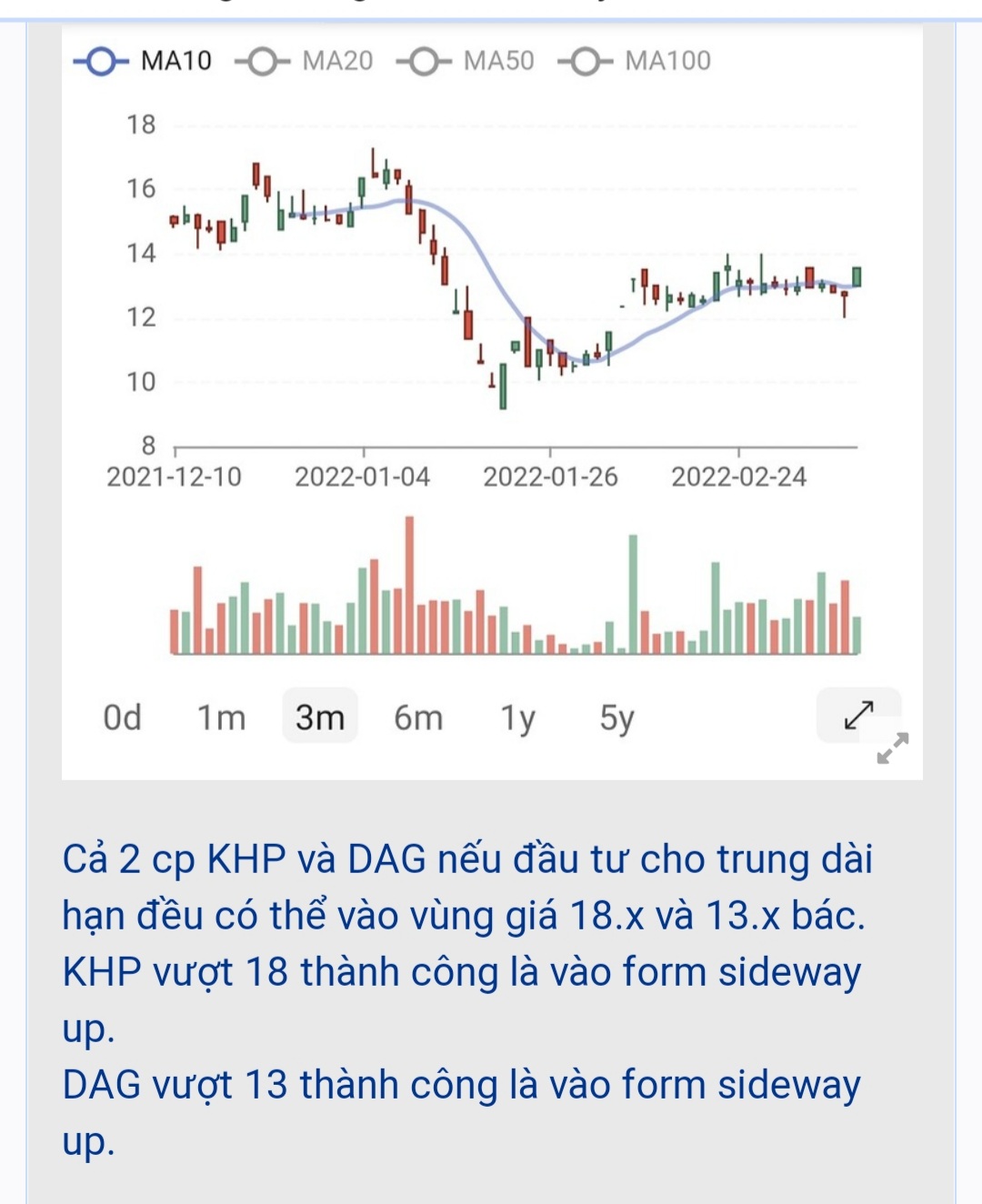Show the 1y chart range
The height and width of the screenshot is (1204, 982).
tap(518, 717)
